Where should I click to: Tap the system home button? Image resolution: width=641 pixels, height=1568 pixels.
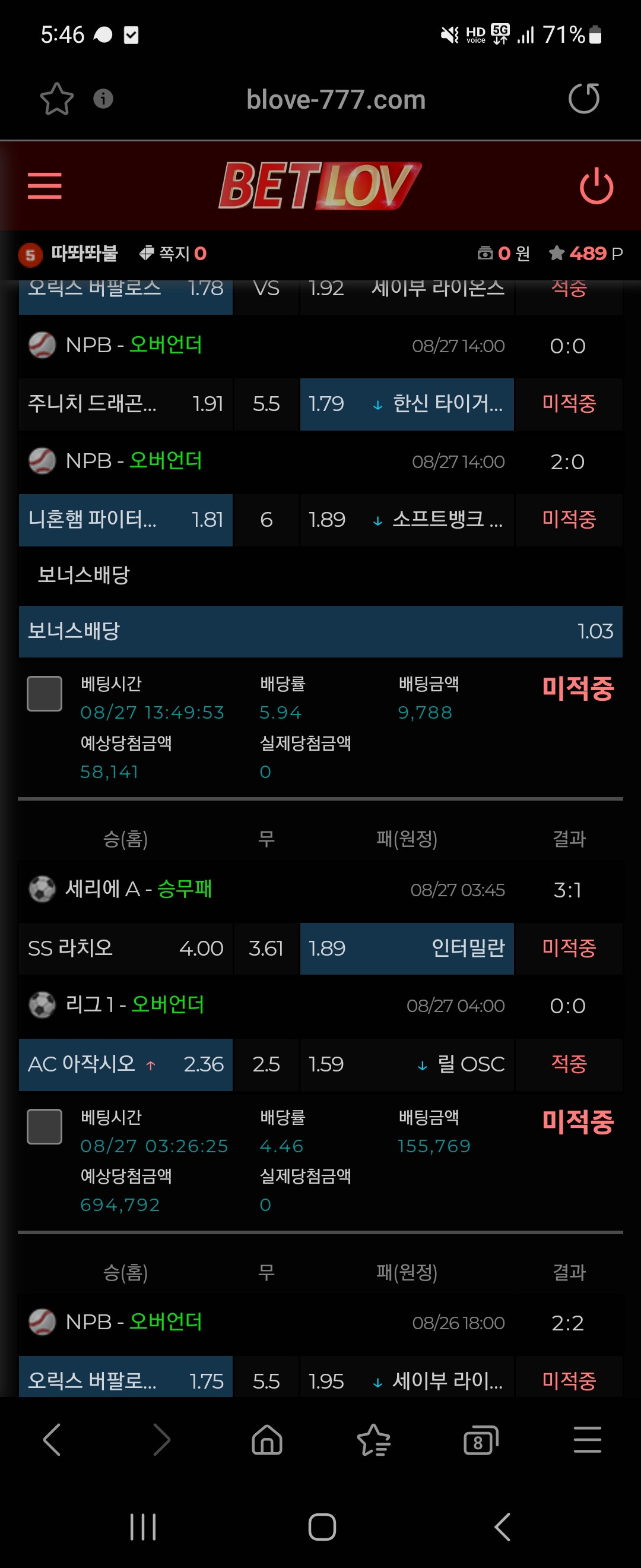pyautogui.click(x=322, y=1527)
